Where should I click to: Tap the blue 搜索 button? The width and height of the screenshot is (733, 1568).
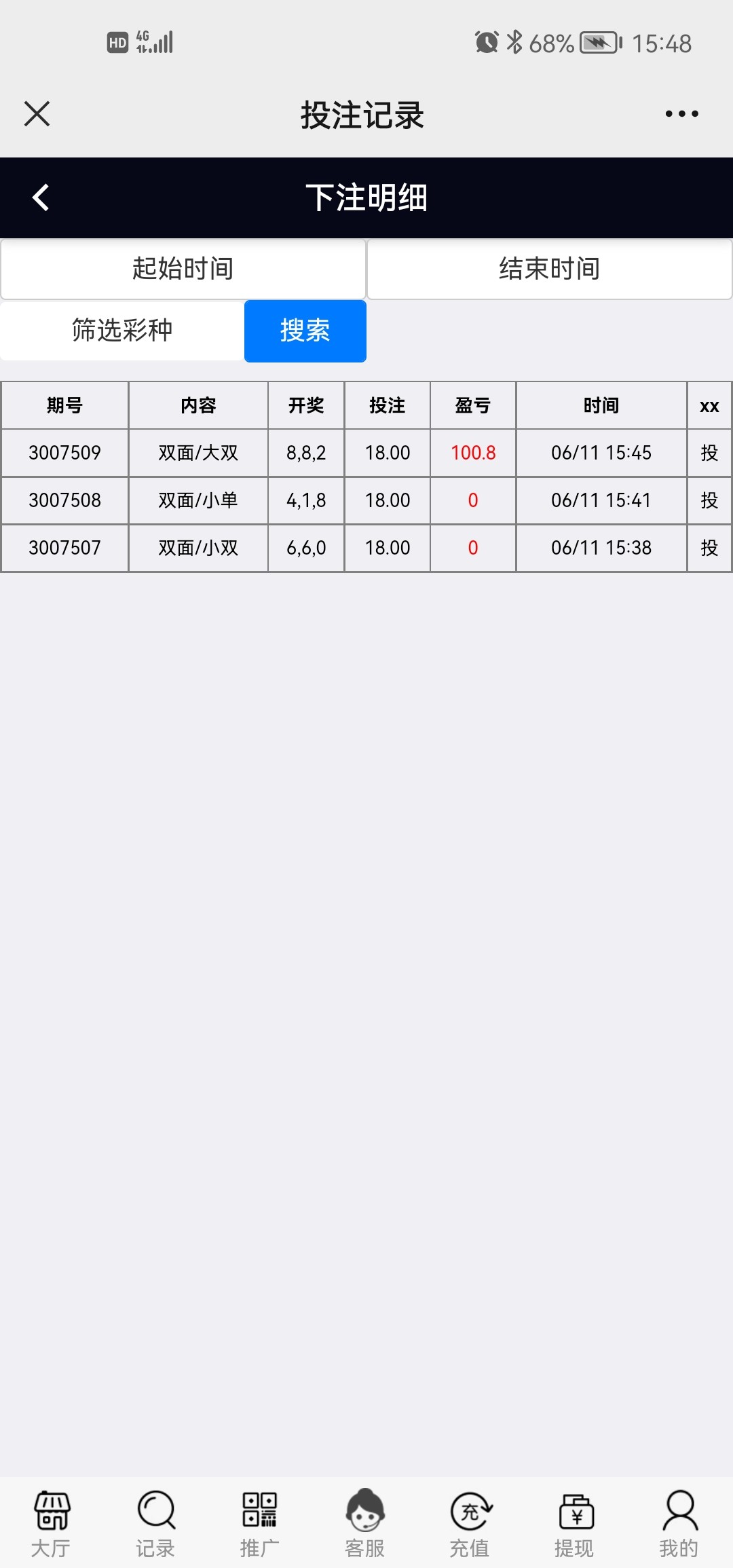point(305,331)
